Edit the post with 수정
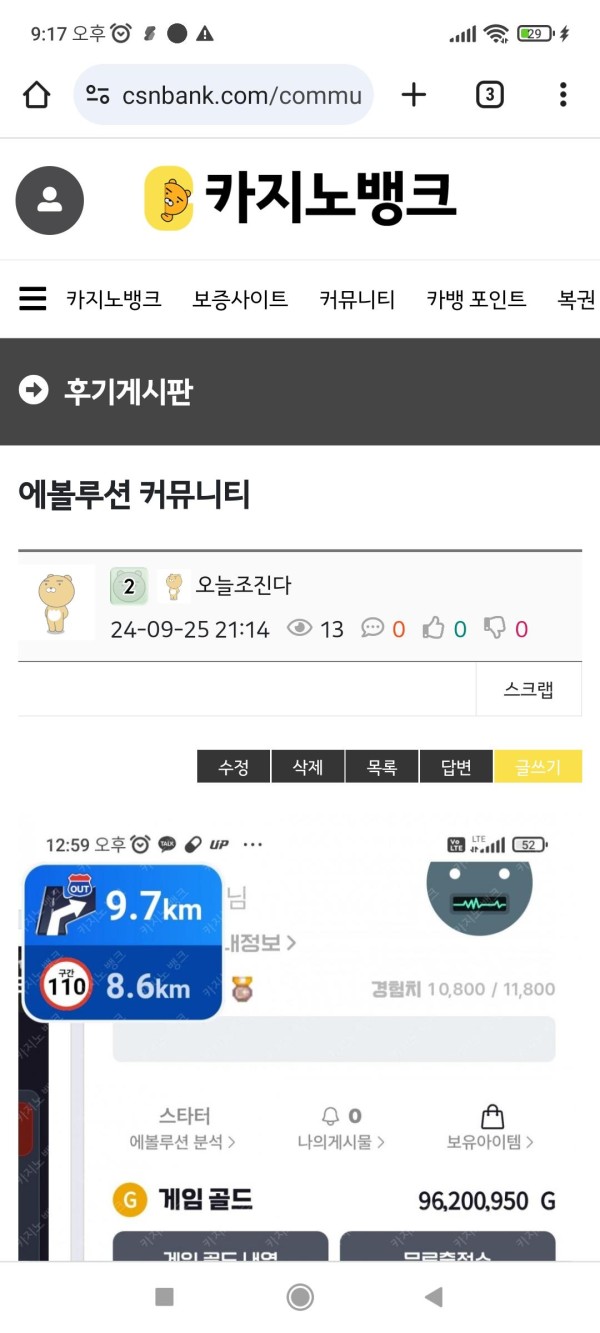The width and height of the screenshot is (600, 1333). coord(233,767)
